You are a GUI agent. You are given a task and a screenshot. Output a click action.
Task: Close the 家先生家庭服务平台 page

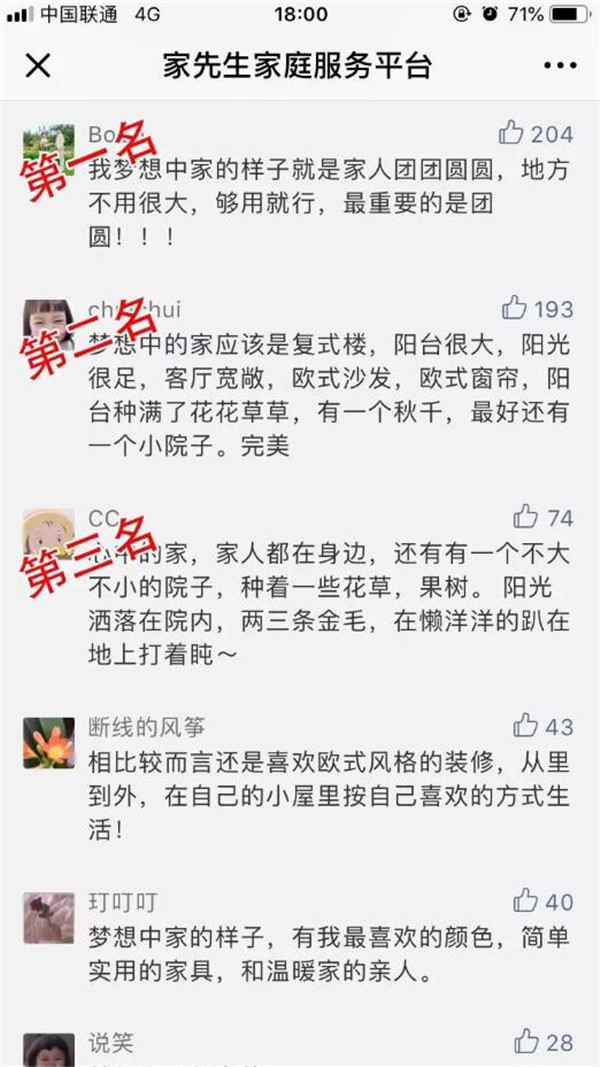click(x=37, y=66)
